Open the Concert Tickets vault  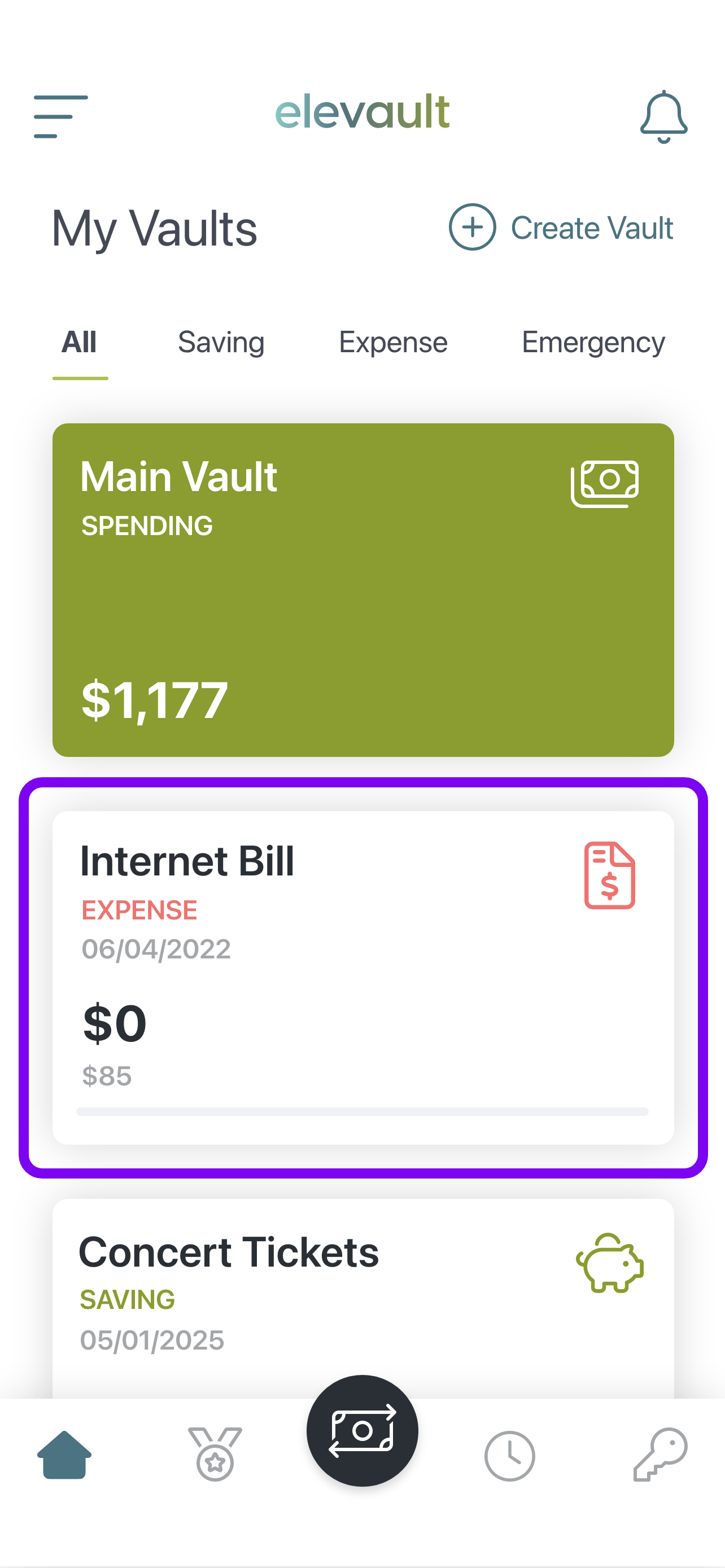363,1298
